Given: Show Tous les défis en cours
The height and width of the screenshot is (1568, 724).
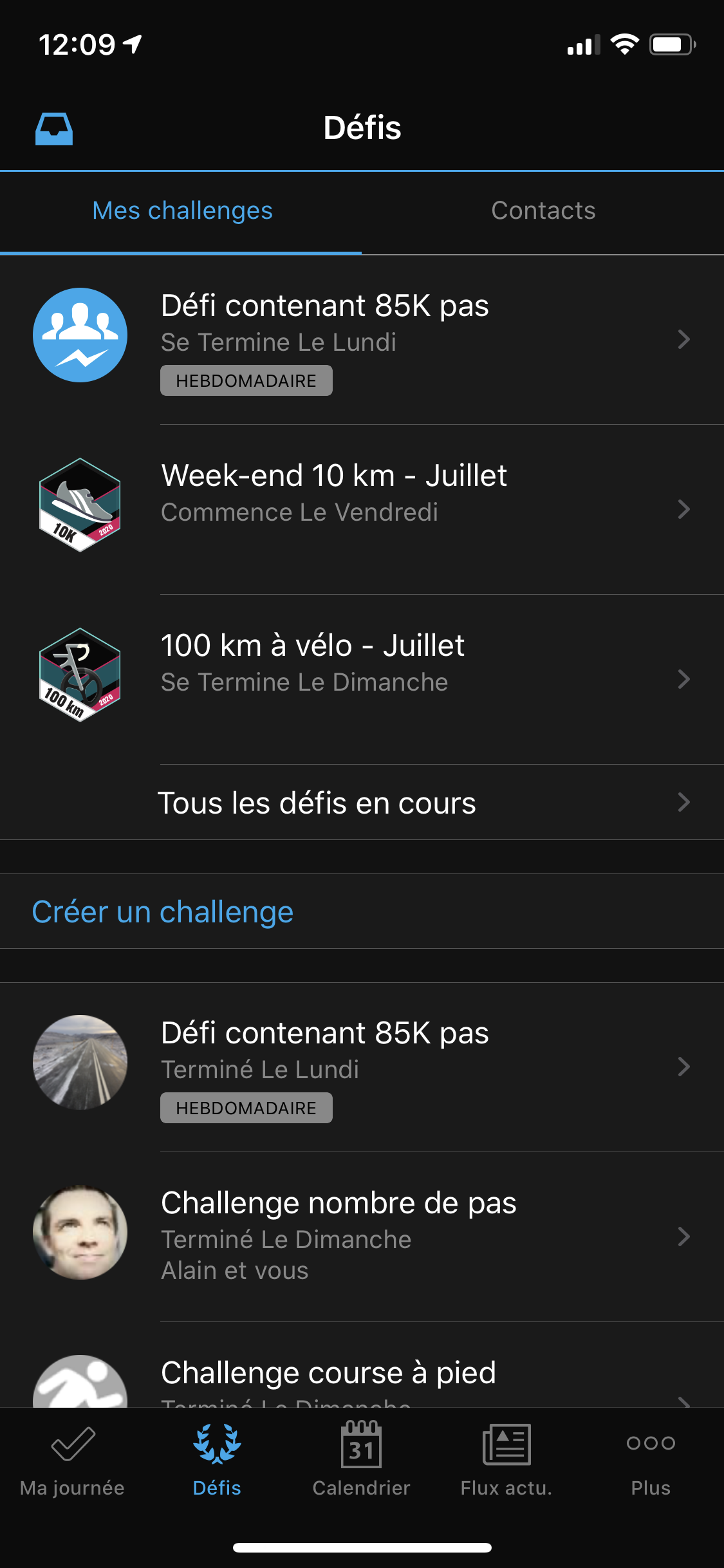Looking at the screenshot, I should 362,803.
